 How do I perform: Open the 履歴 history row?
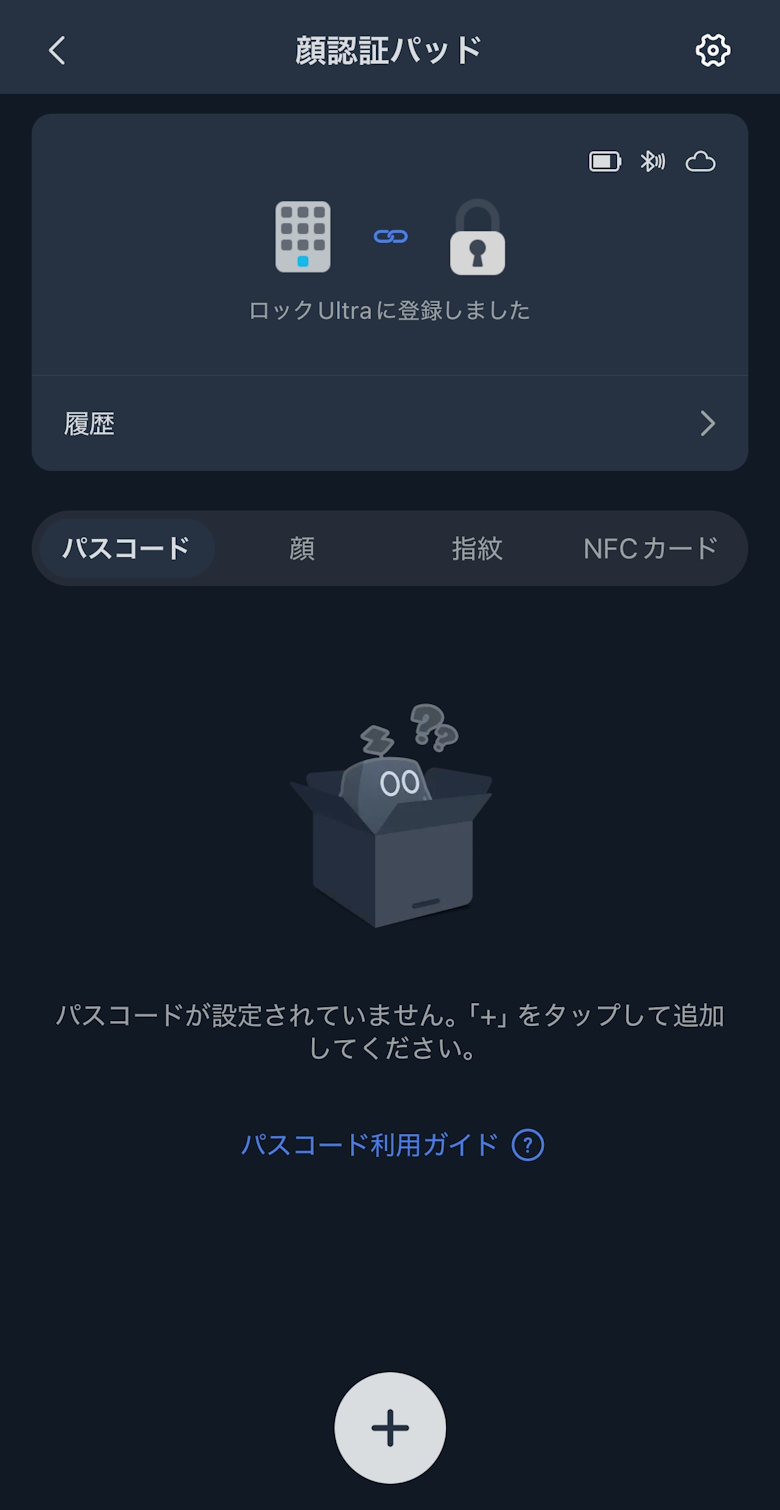click(390, 424)
